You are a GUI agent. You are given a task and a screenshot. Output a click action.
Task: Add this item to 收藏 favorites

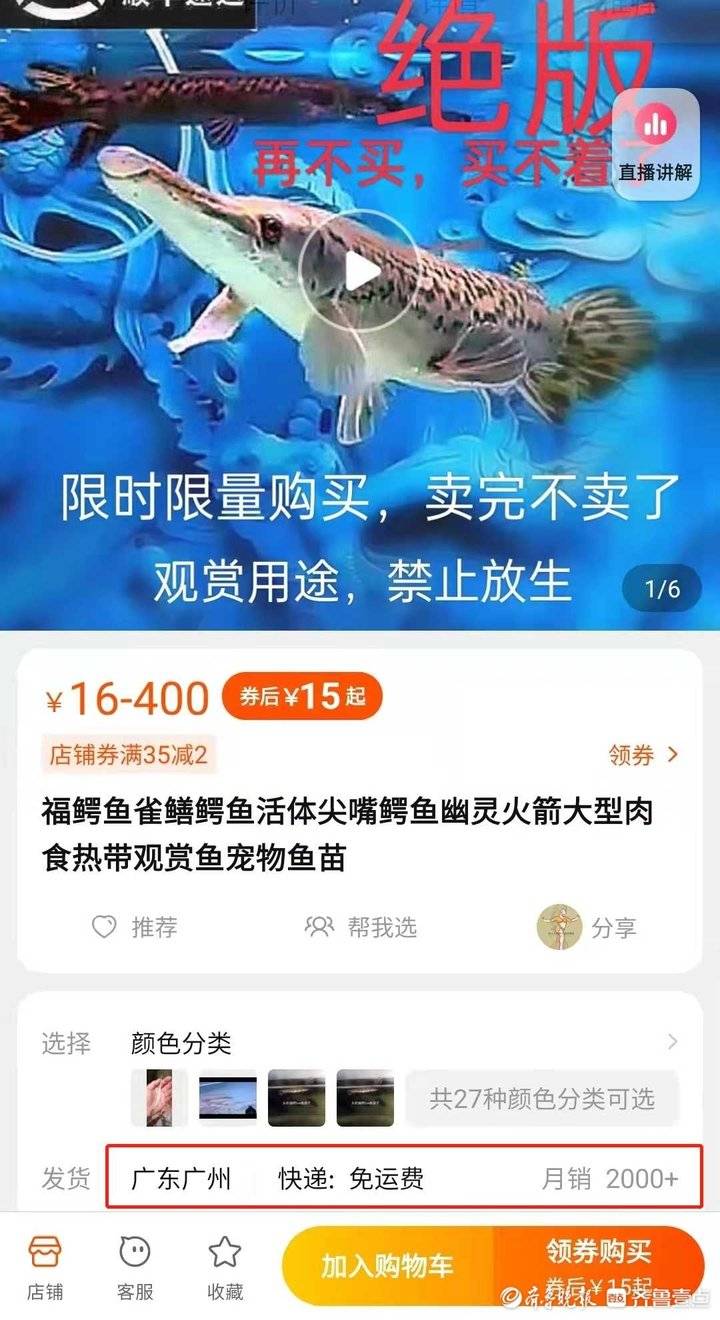[x=225, y=1265]
